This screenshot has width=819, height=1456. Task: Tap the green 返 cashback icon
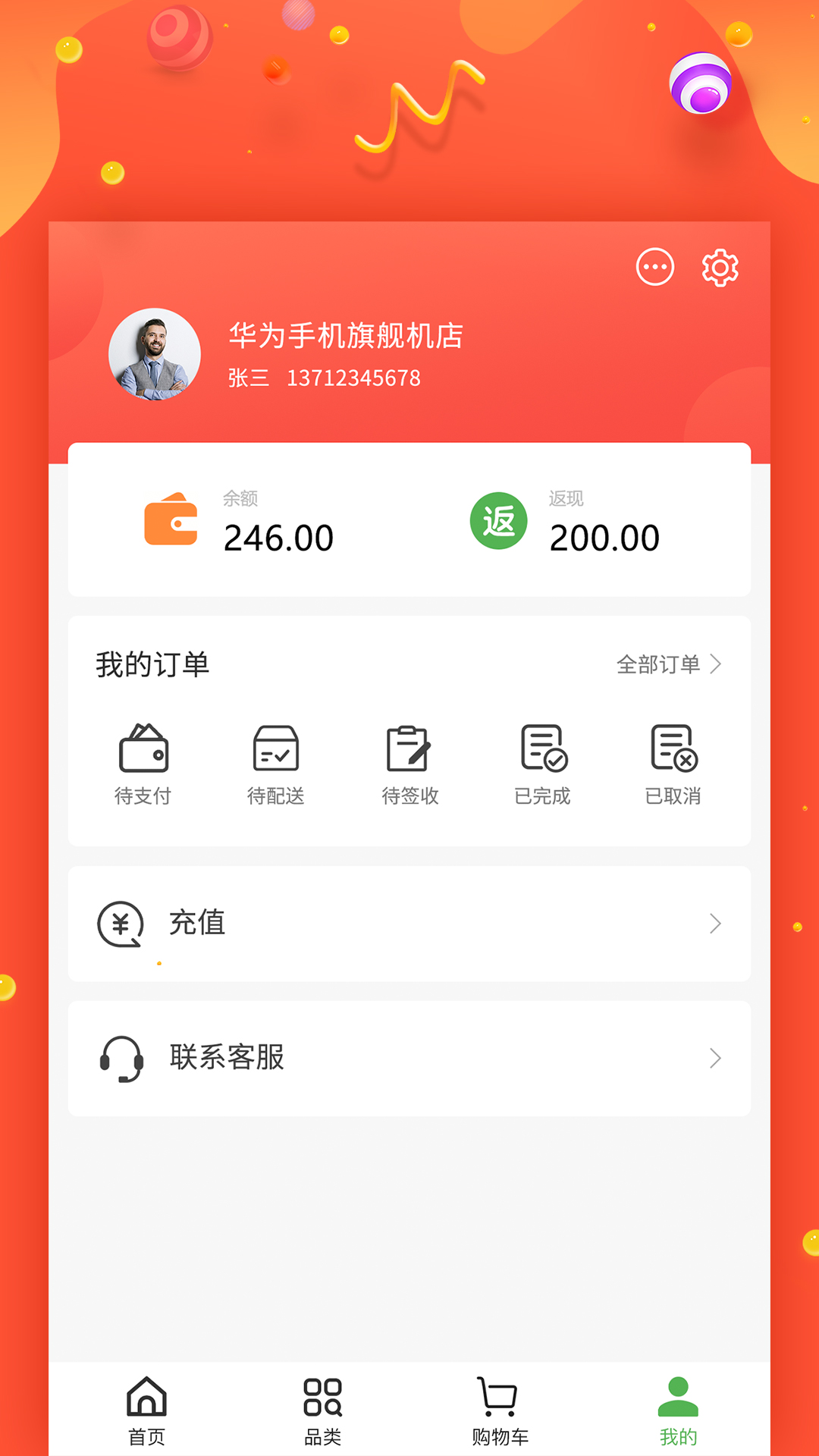(x=500, y=522)
